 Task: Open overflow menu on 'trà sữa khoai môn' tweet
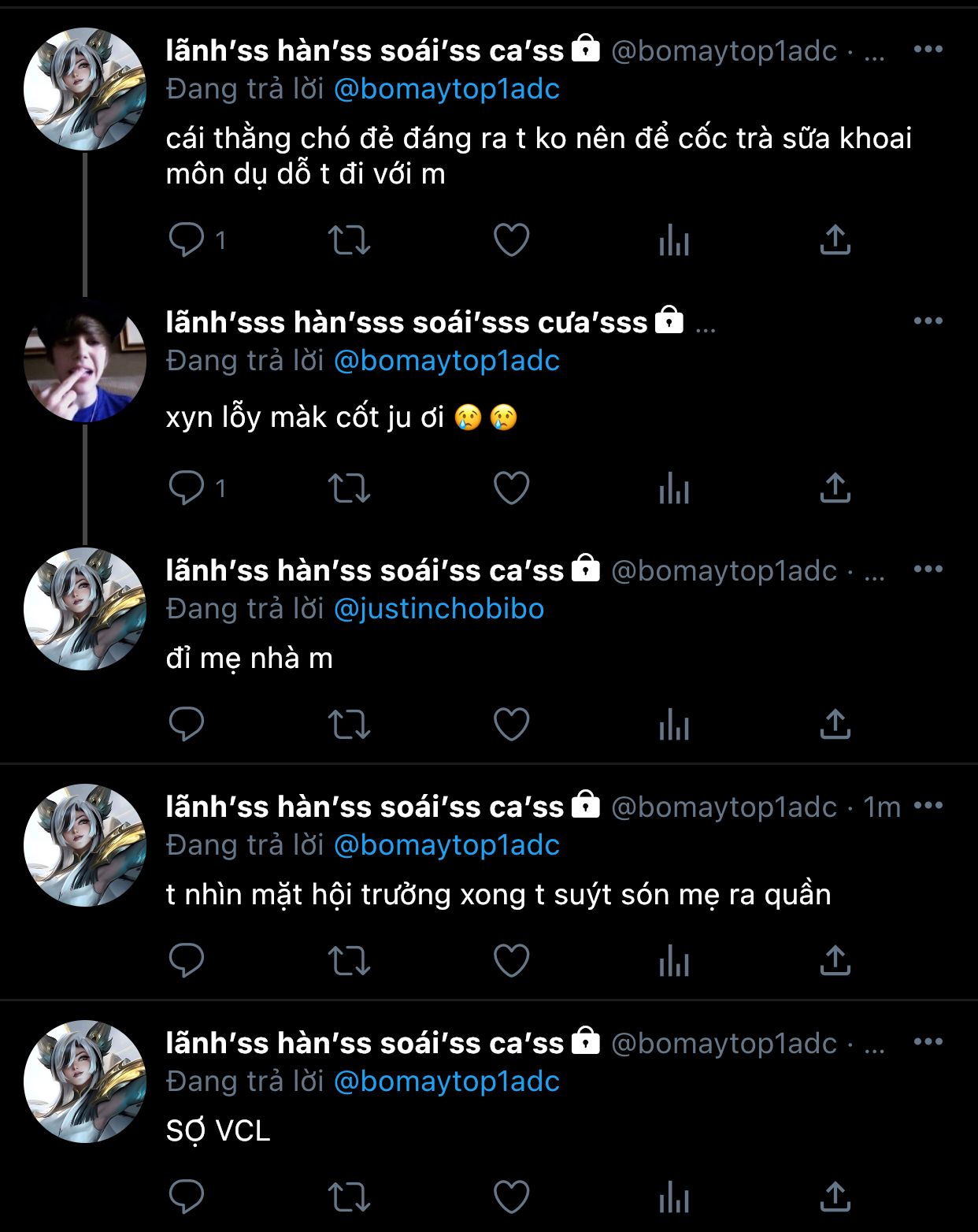(x=928, y=50)
